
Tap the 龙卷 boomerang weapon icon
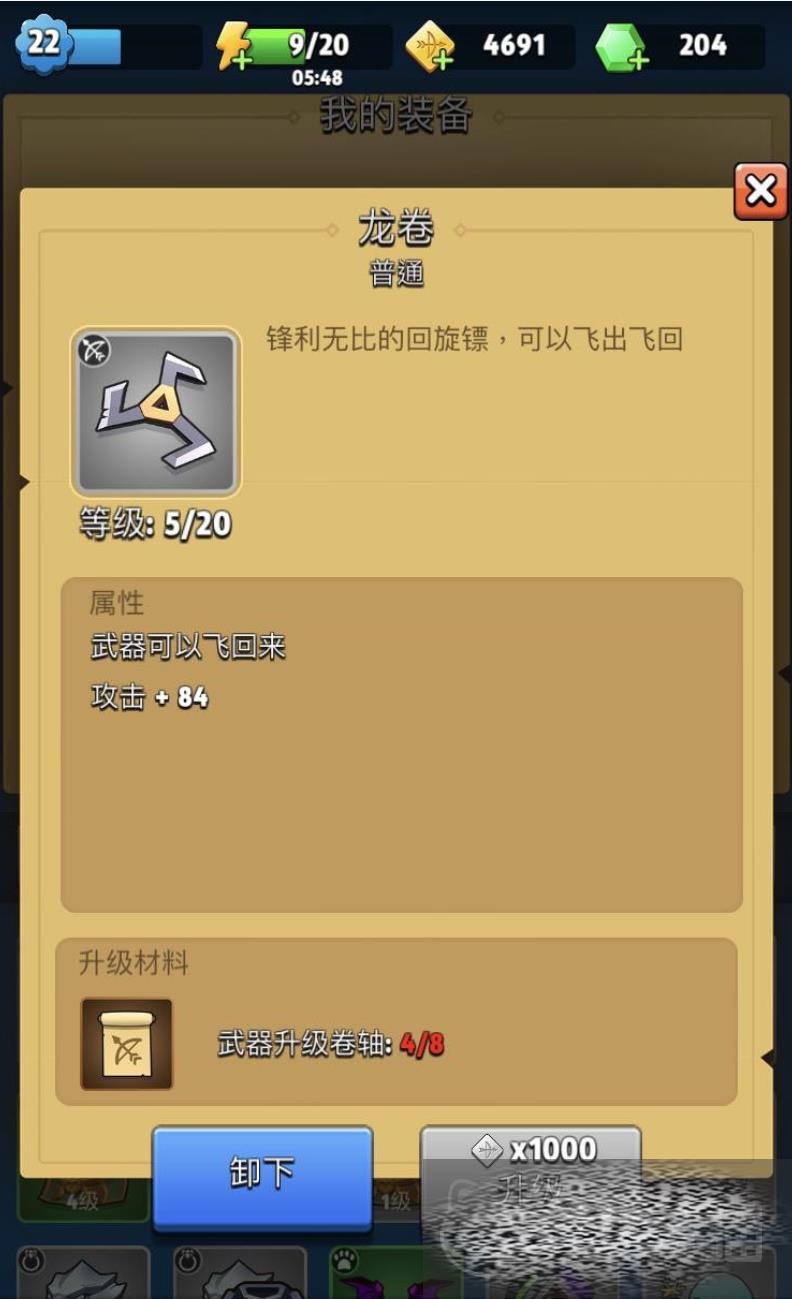pos(155,412)
